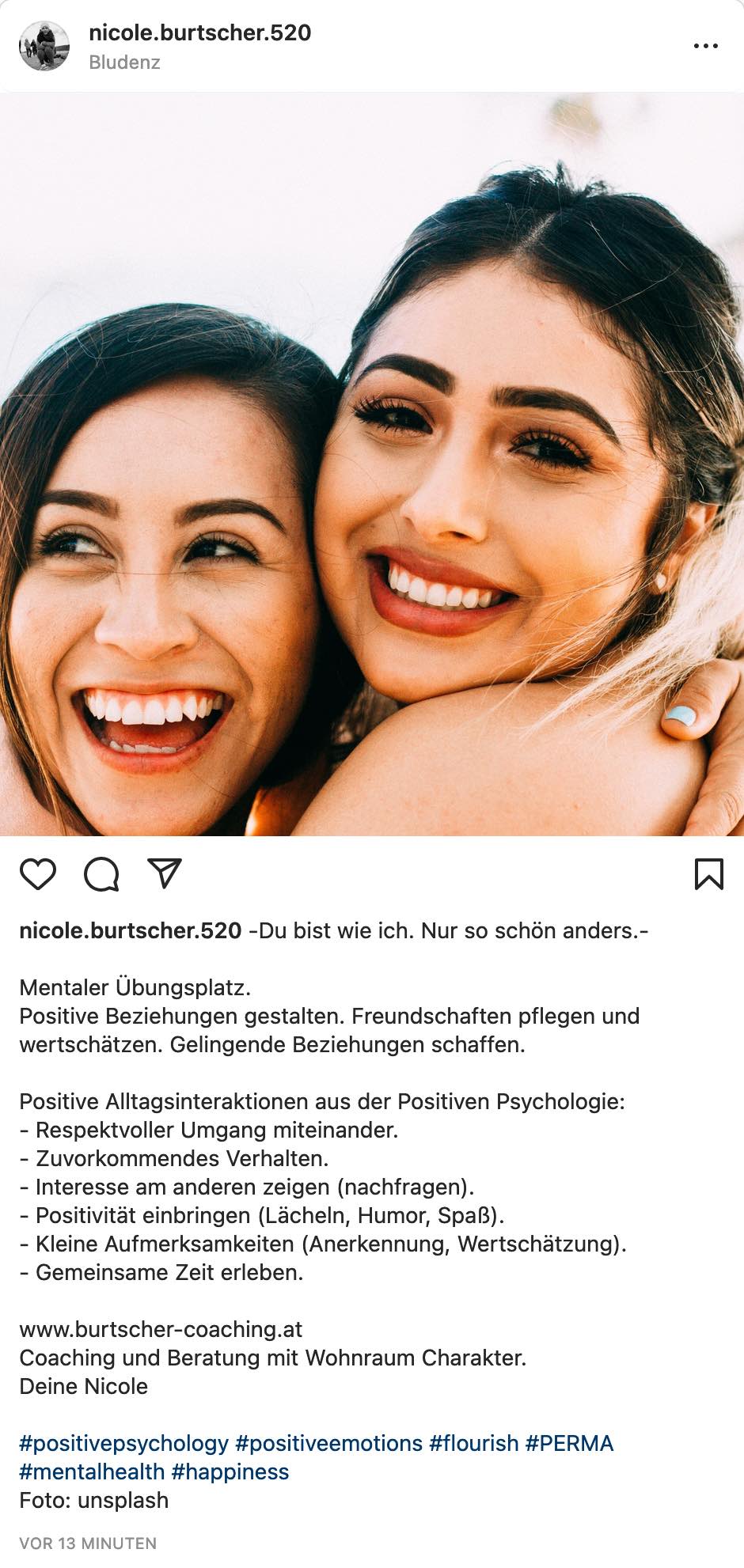Open the #happiness hashtag
This screenshot has width=744, height=1568.
click(230, 1471)
